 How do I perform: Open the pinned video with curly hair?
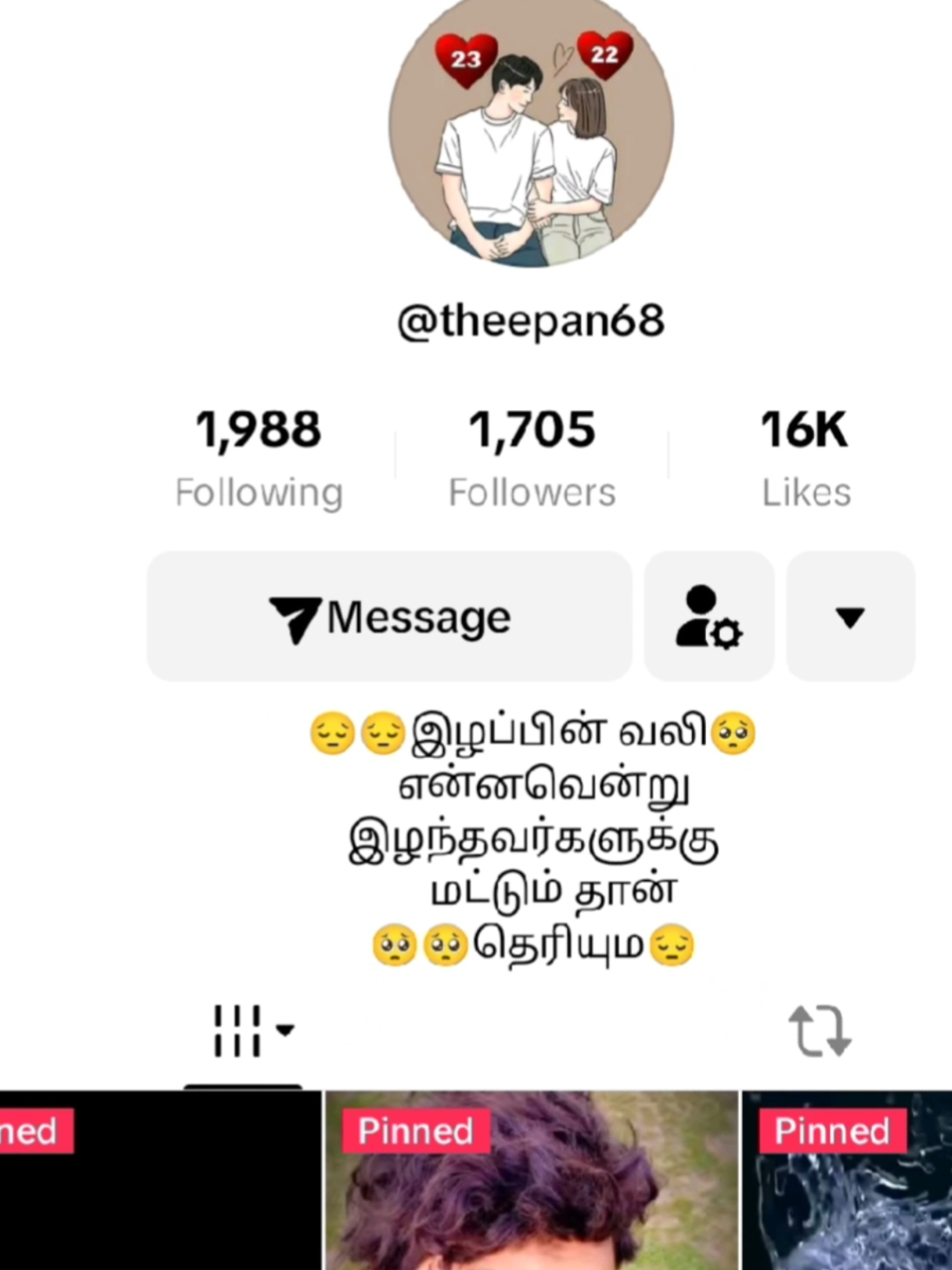pos(531,1186)
